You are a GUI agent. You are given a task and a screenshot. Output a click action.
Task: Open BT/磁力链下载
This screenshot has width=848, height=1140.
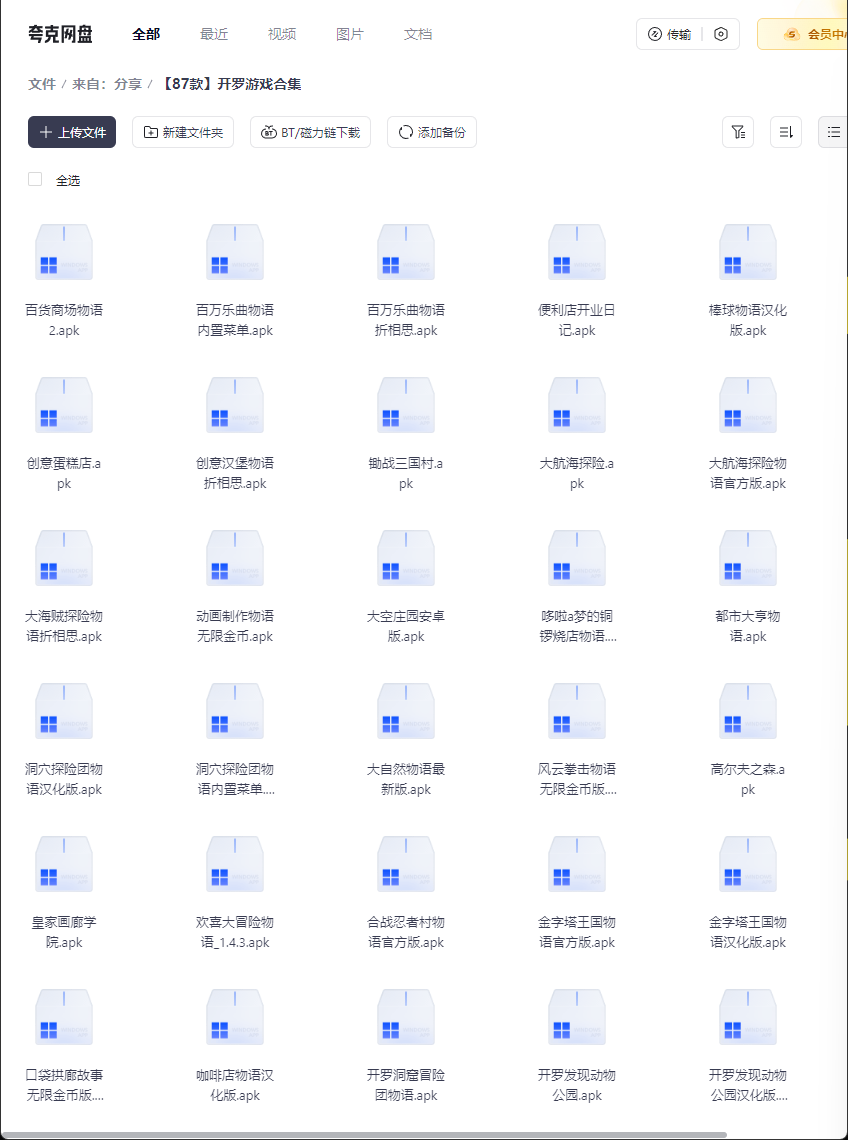(x=311, y=132)
